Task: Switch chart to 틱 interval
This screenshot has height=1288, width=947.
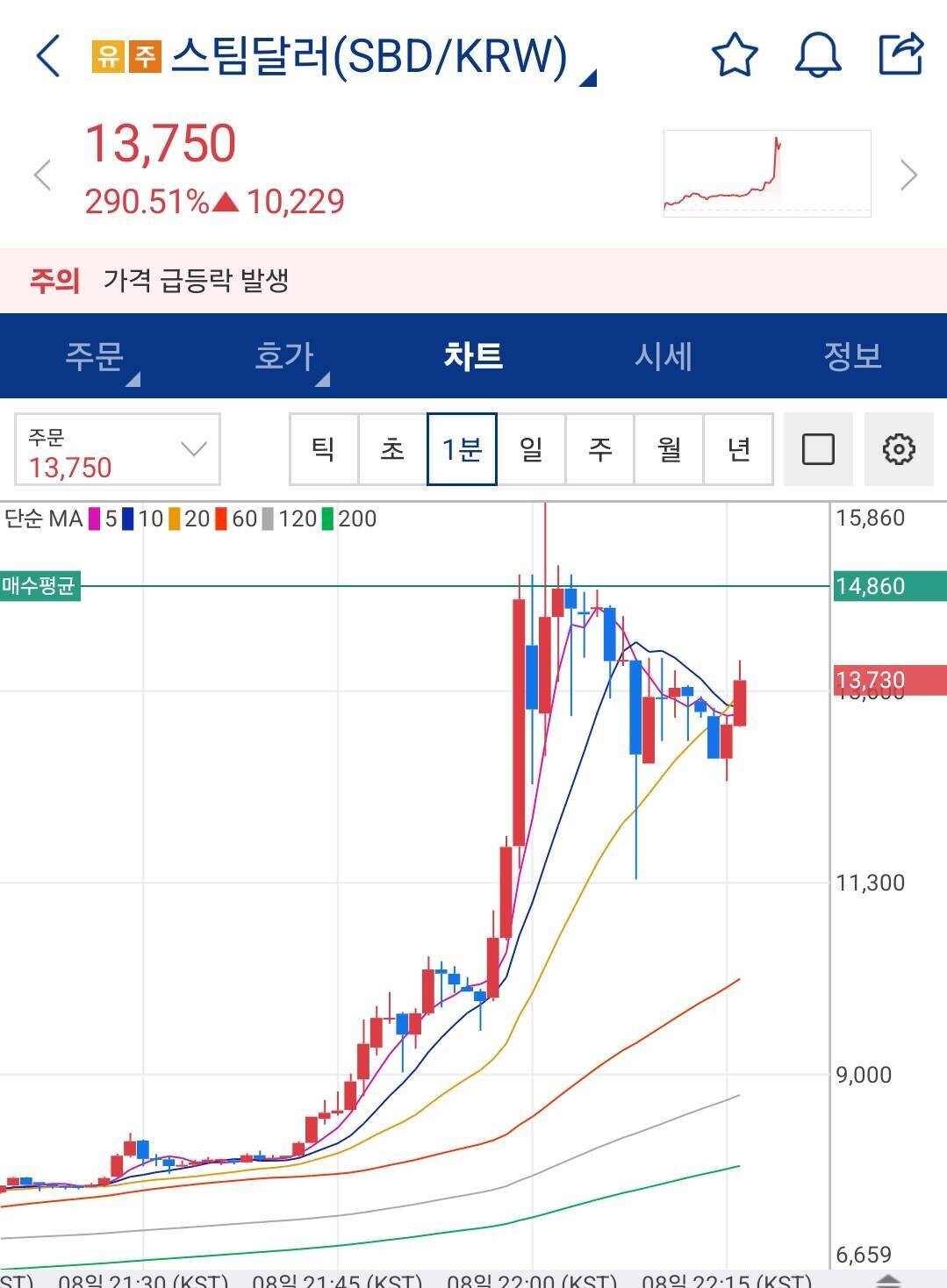Action: tap(323, 449)
